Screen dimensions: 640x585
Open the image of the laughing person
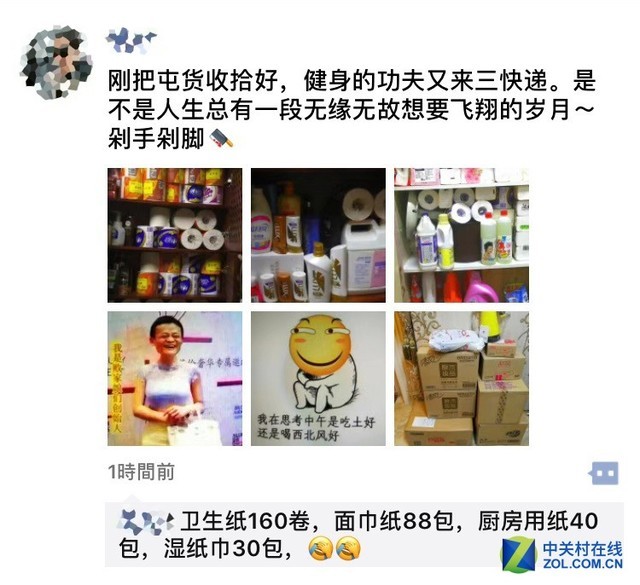pos(174,378)
